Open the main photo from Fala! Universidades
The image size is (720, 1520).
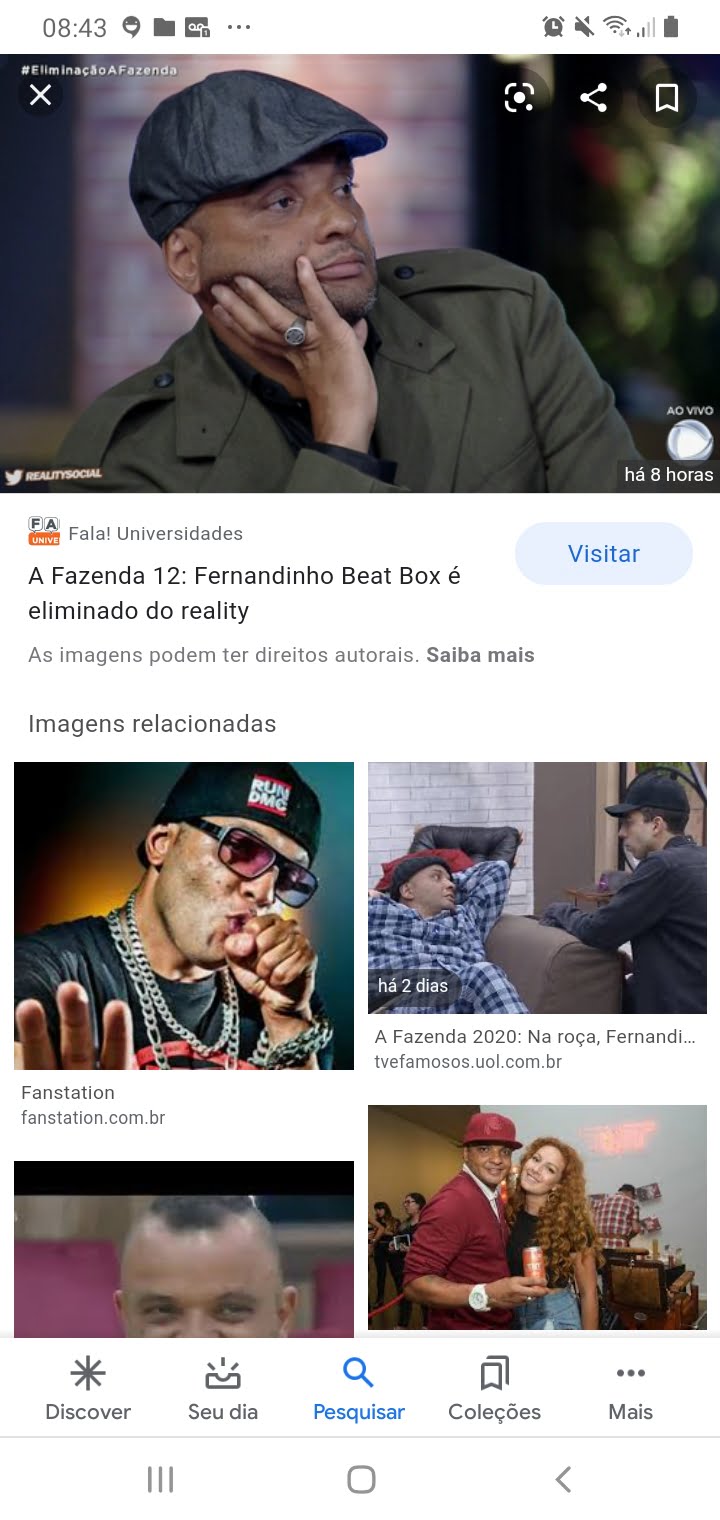360,273
